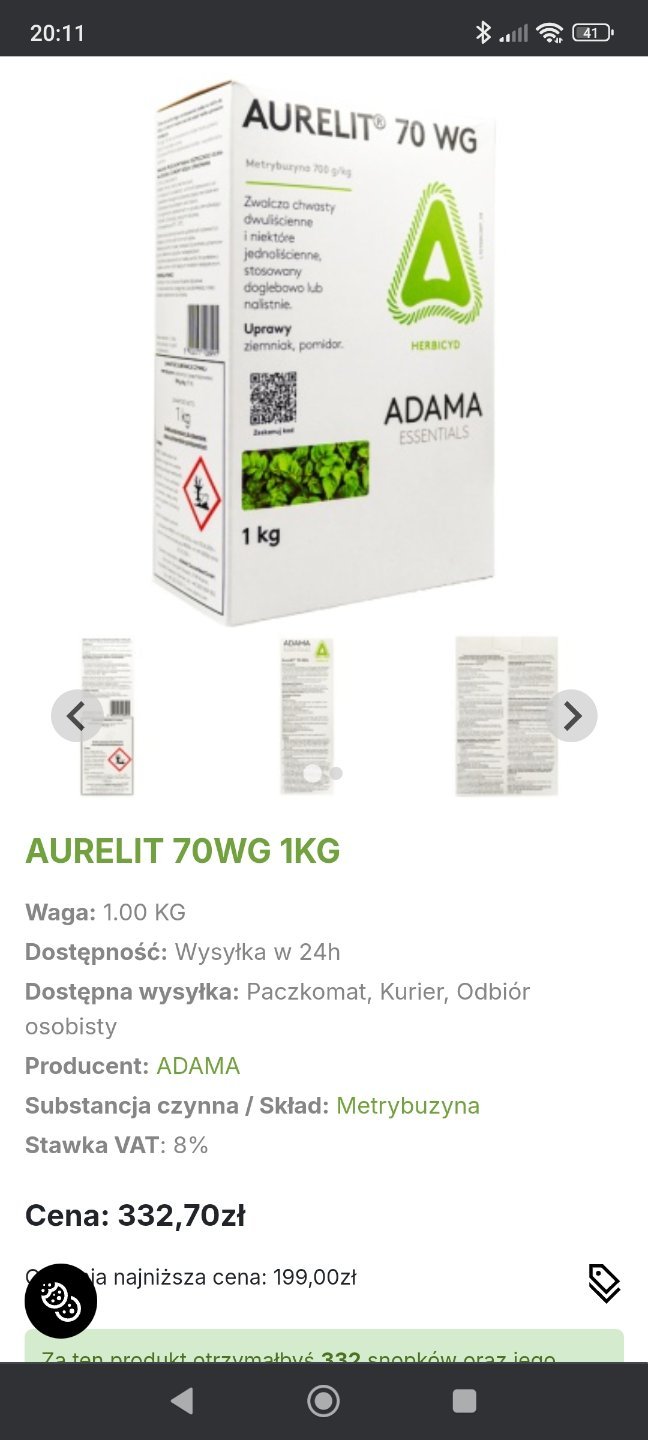The width and height of the screenshot is (648, 1440).
Task: Open the Metrybuzyna active substance link
Action: (408, 1106)
